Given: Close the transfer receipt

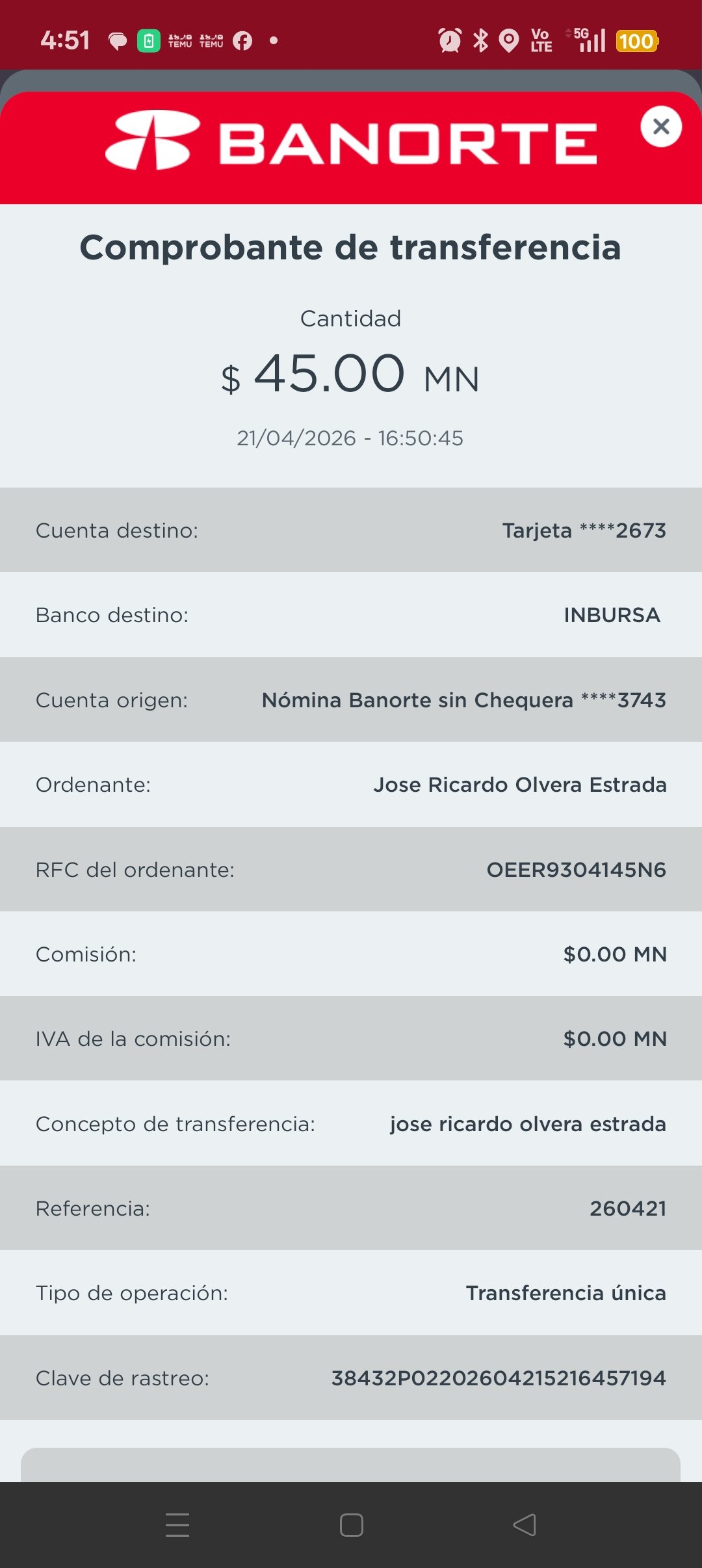Looking at the screenshot, I should 661,127.
